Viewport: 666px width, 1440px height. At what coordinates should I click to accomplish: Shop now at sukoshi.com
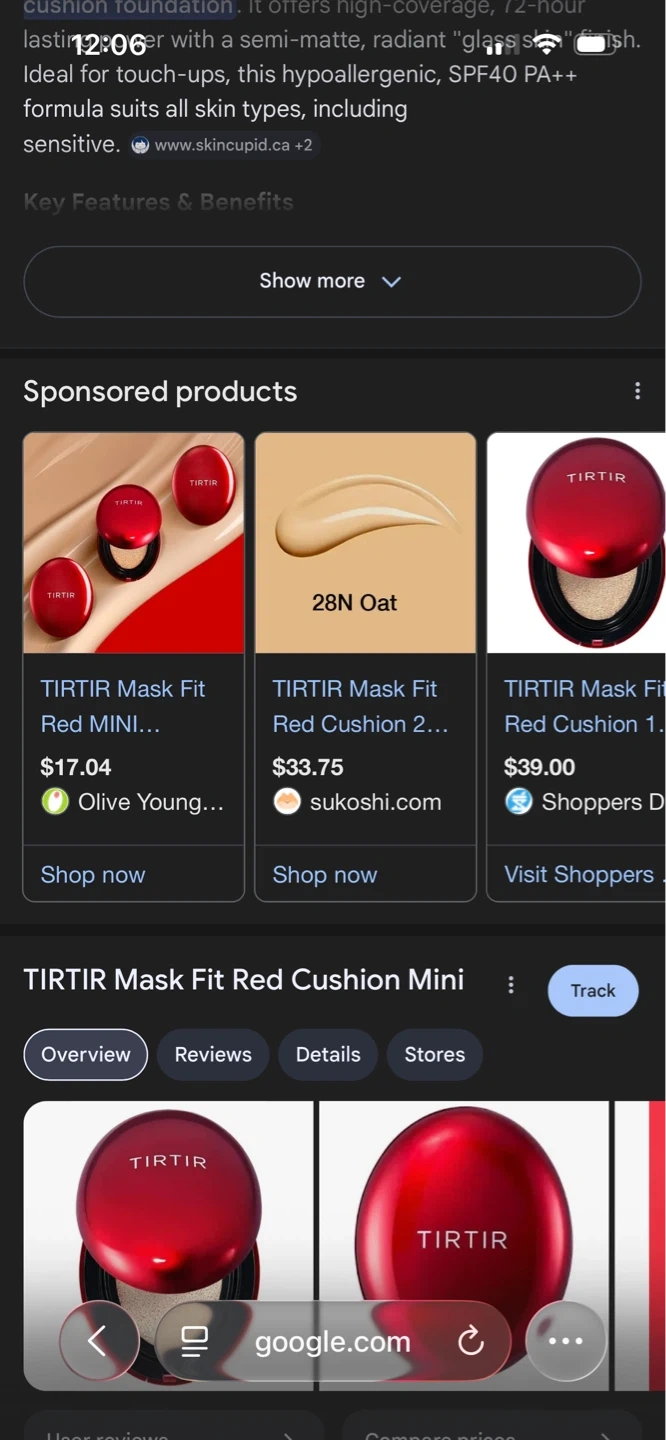tap(325, 875)
